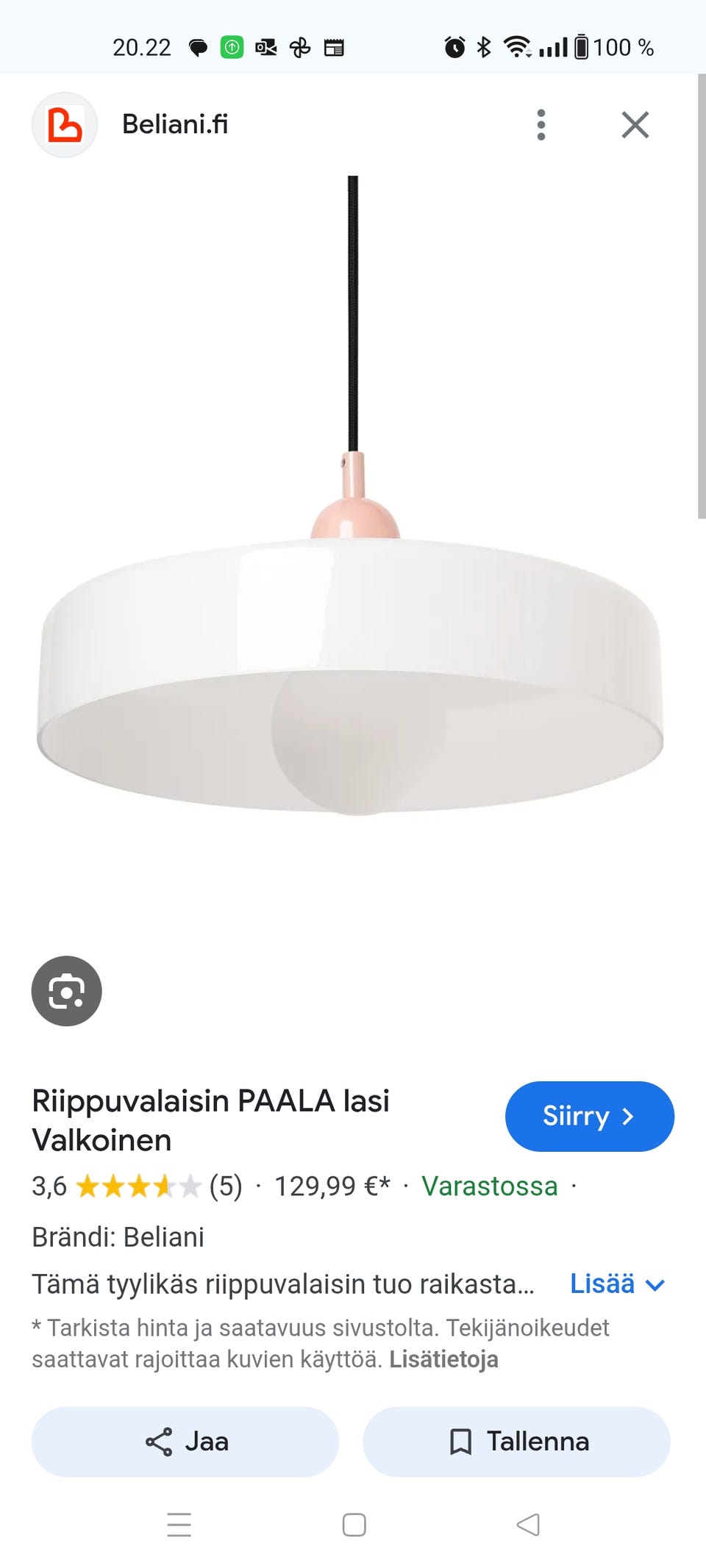Open the Google Lens camera search icon

tap(67, 991)
